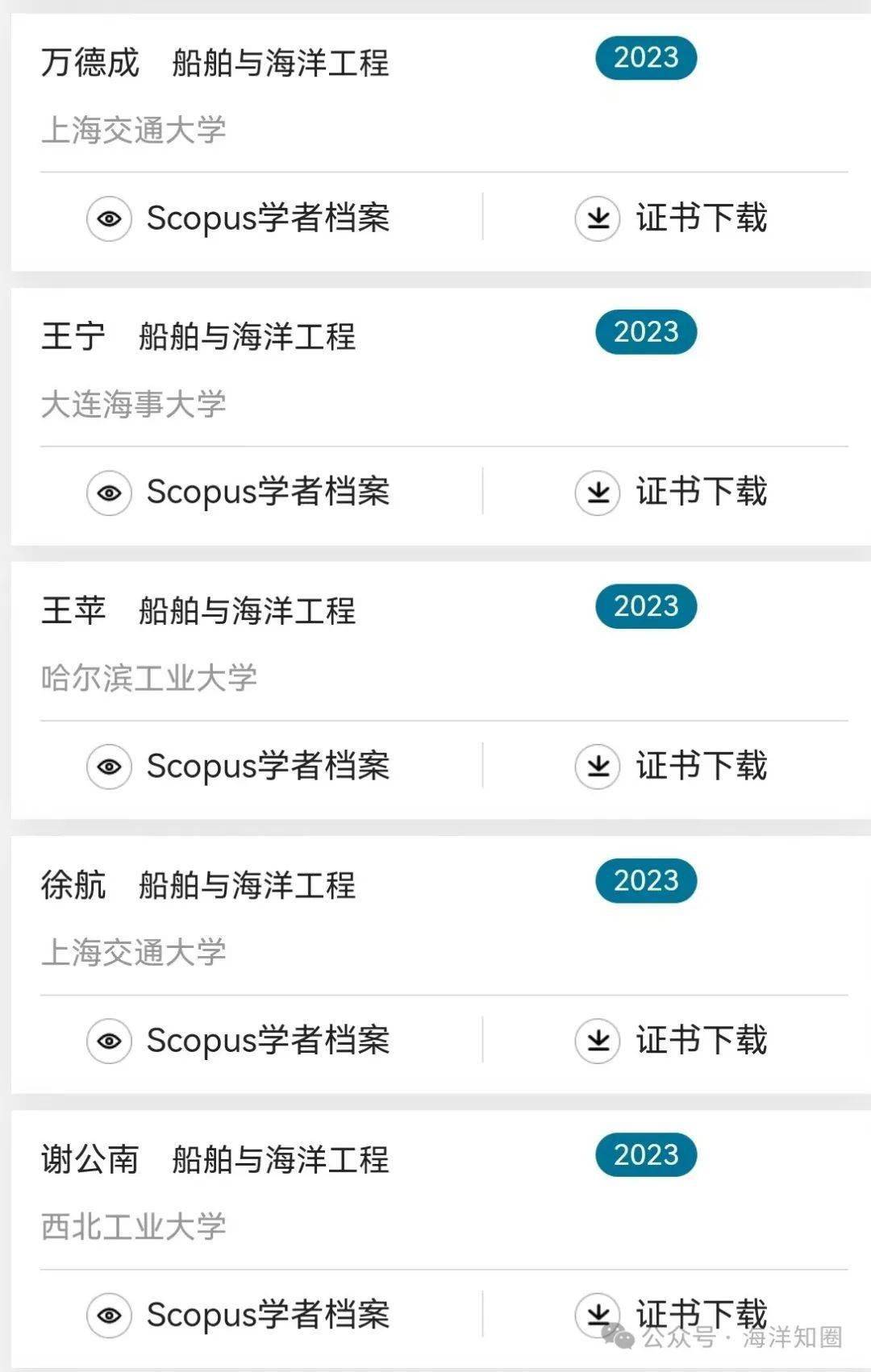Image resolution: width=871 pixels, height=1372 pixels.
Task: Toggle 谢公南's Scopus profile eye icon
Action: (x=110, y=1316)
